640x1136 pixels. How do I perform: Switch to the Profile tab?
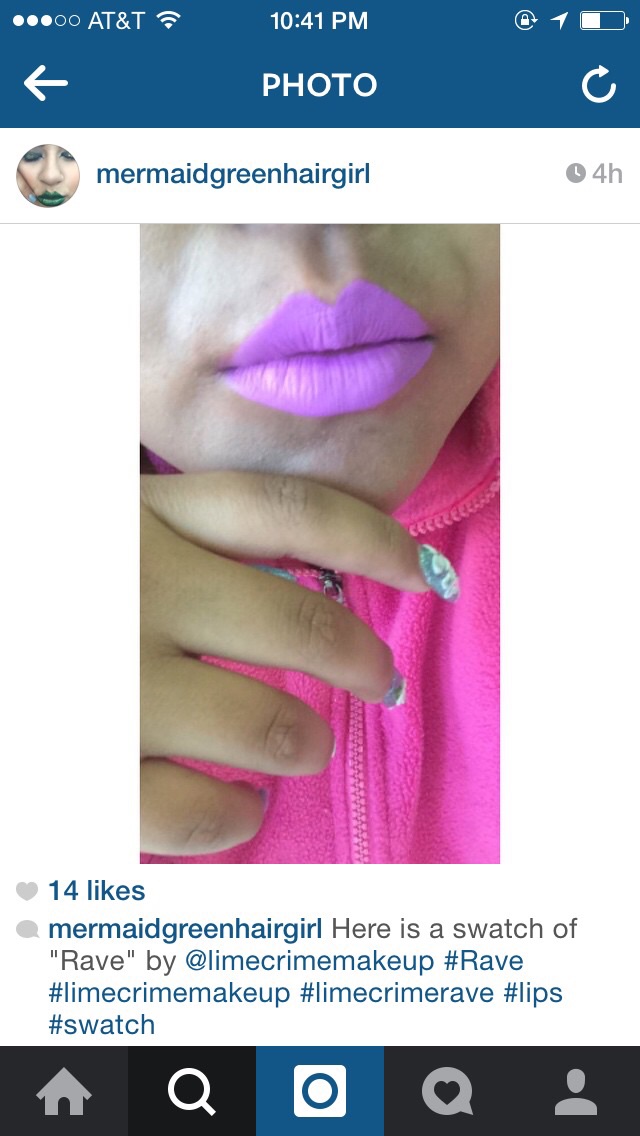pyautogui.click(x=575, y=1091)
